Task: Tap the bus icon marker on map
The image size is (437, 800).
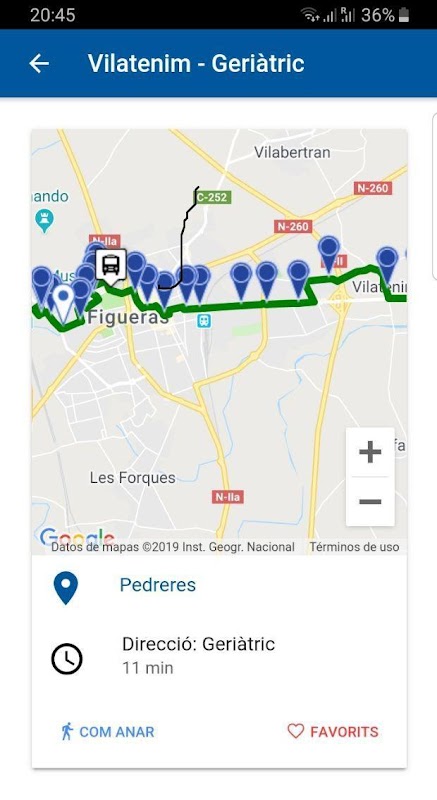Action: (x=111, y=266)
